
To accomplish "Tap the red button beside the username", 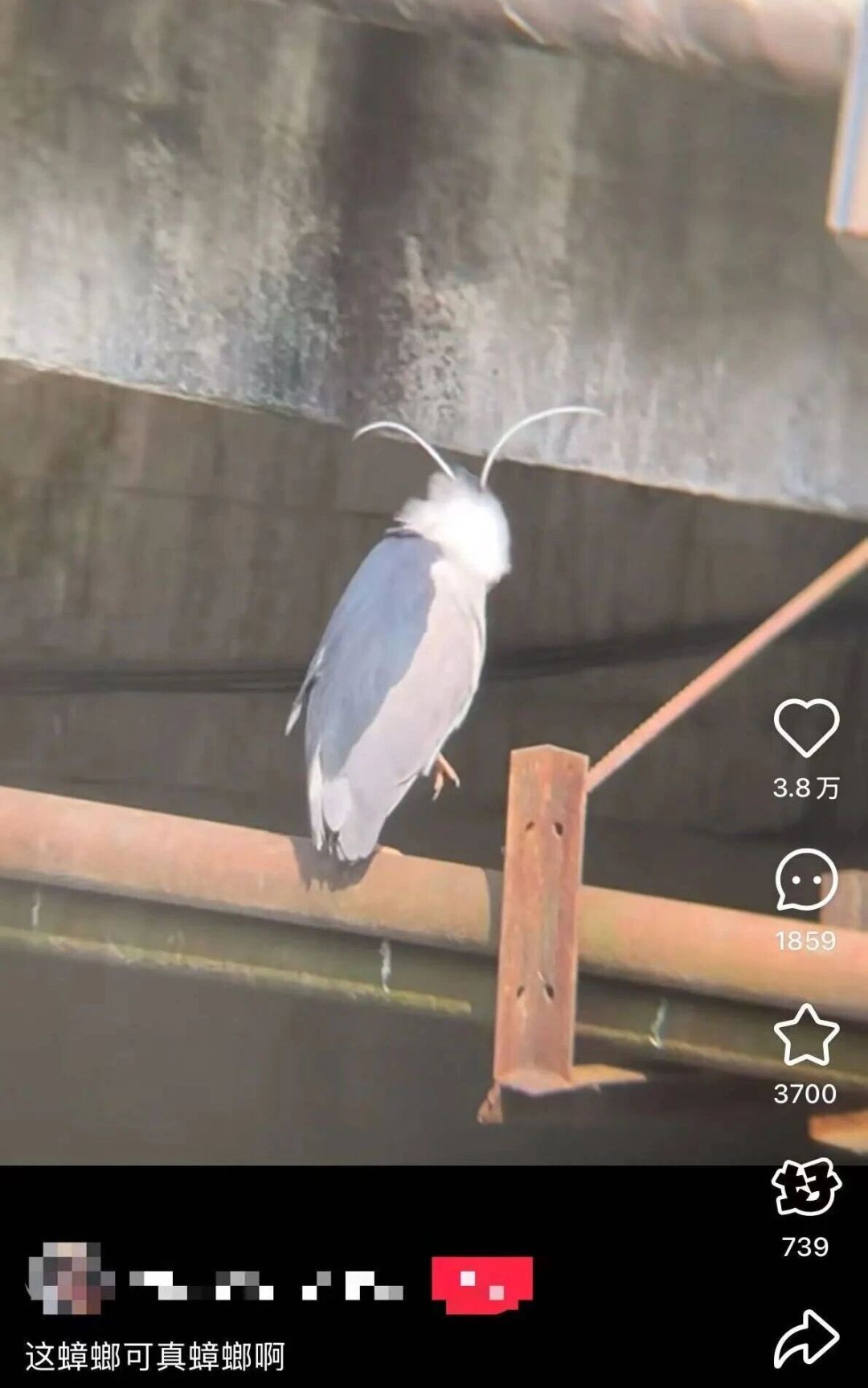I will tap(482, 1284).
